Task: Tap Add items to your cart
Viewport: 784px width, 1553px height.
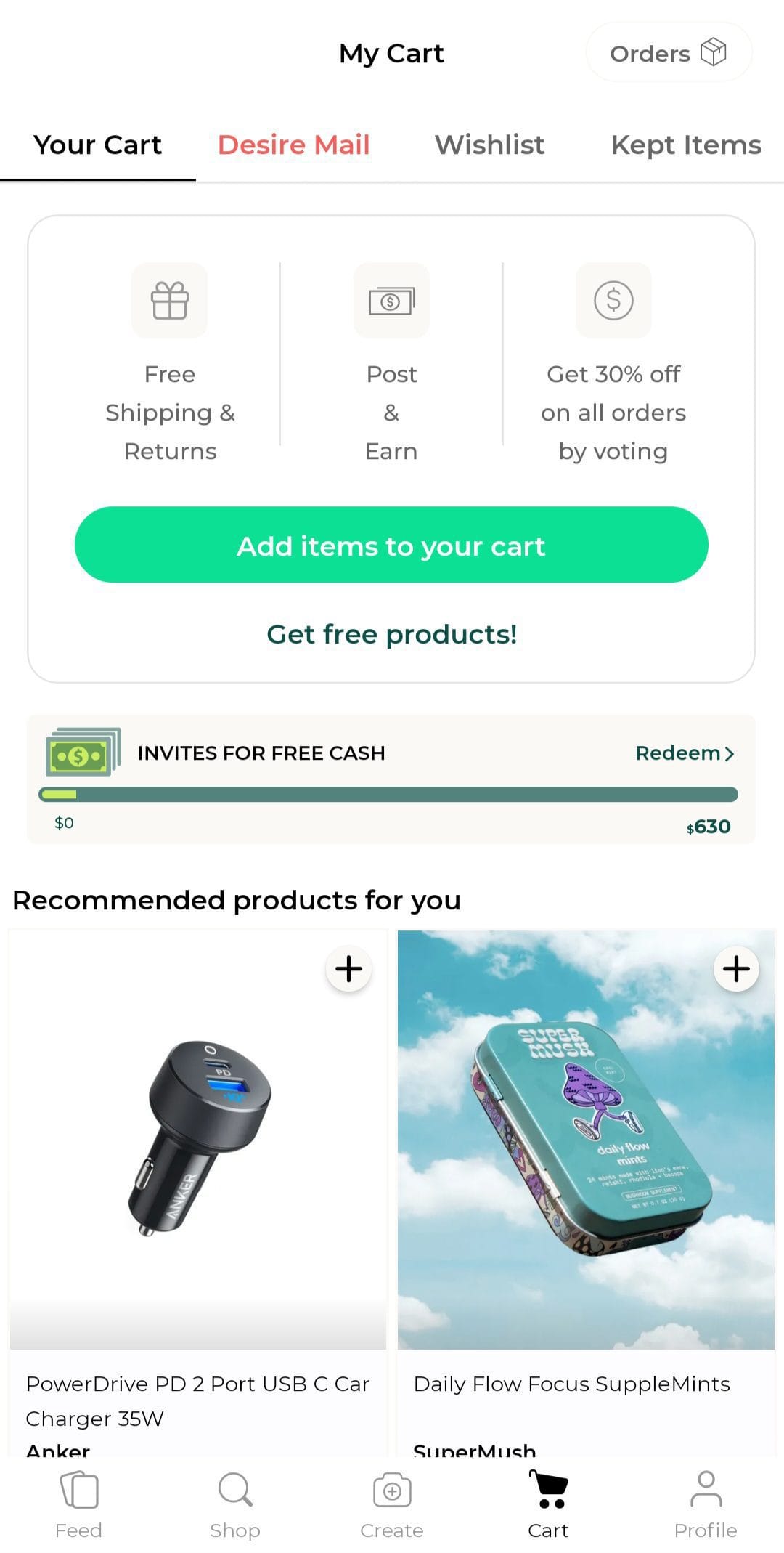Action: click(391, 545)
